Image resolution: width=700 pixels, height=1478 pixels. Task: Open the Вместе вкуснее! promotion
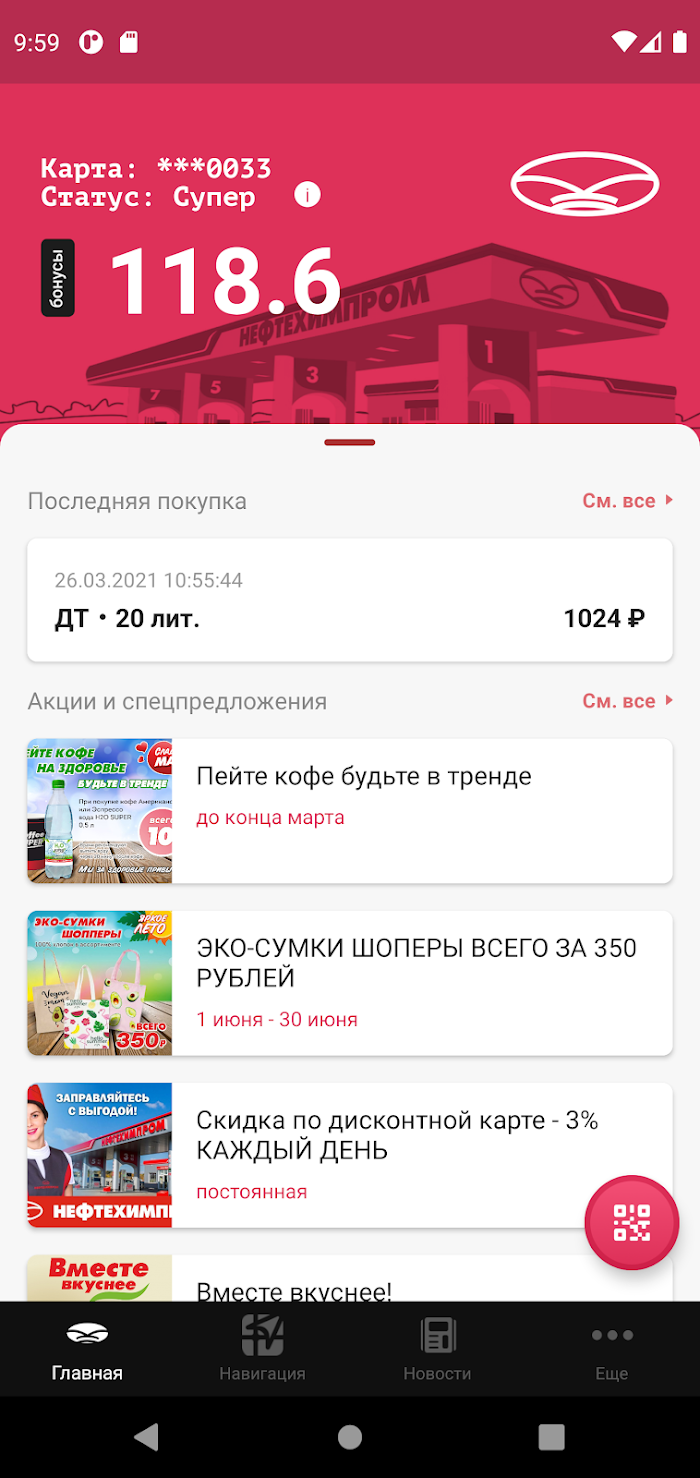pos(350,1278)
